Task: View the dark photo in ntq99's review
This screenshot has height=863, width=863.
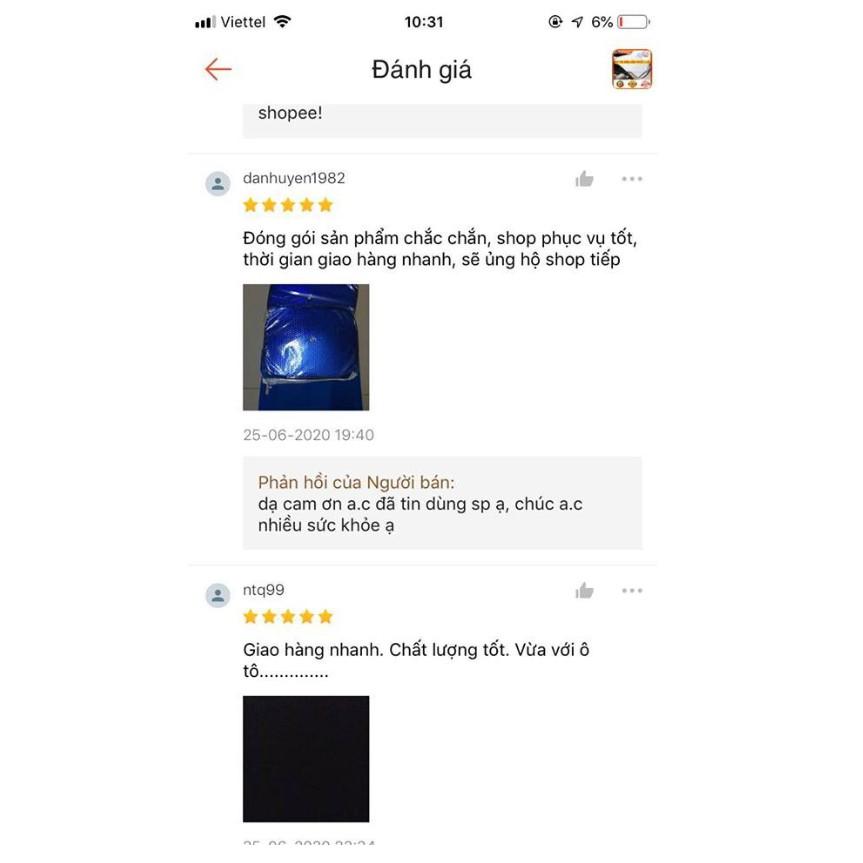Action: coord(306,758)
